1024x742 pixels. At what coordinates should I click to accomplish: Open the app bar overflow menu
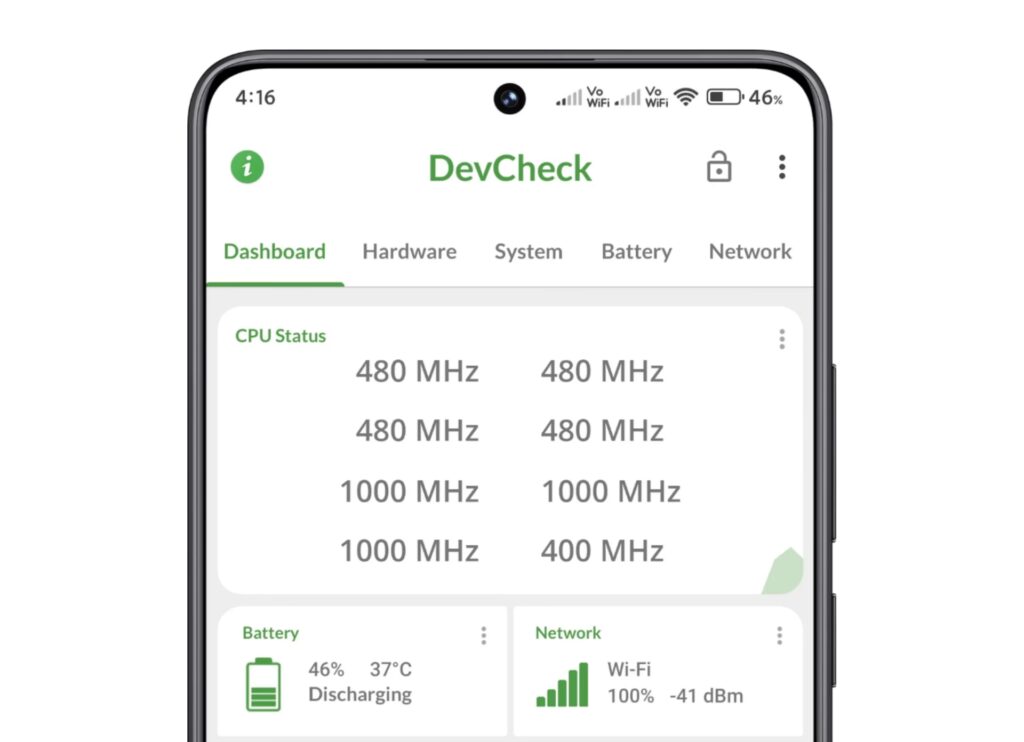click(782, 167)
